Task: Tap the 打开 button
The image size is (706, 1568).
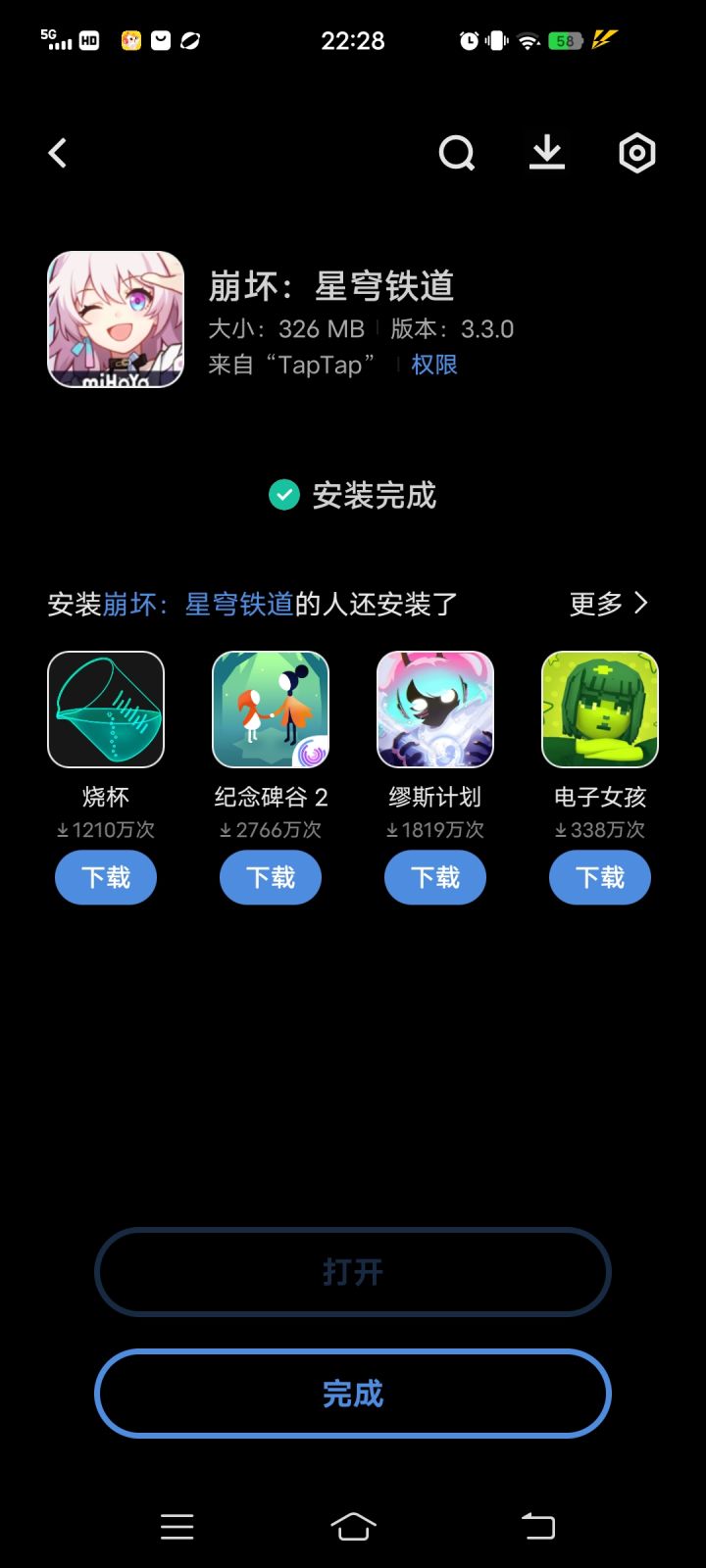Action: (352, 1271)
